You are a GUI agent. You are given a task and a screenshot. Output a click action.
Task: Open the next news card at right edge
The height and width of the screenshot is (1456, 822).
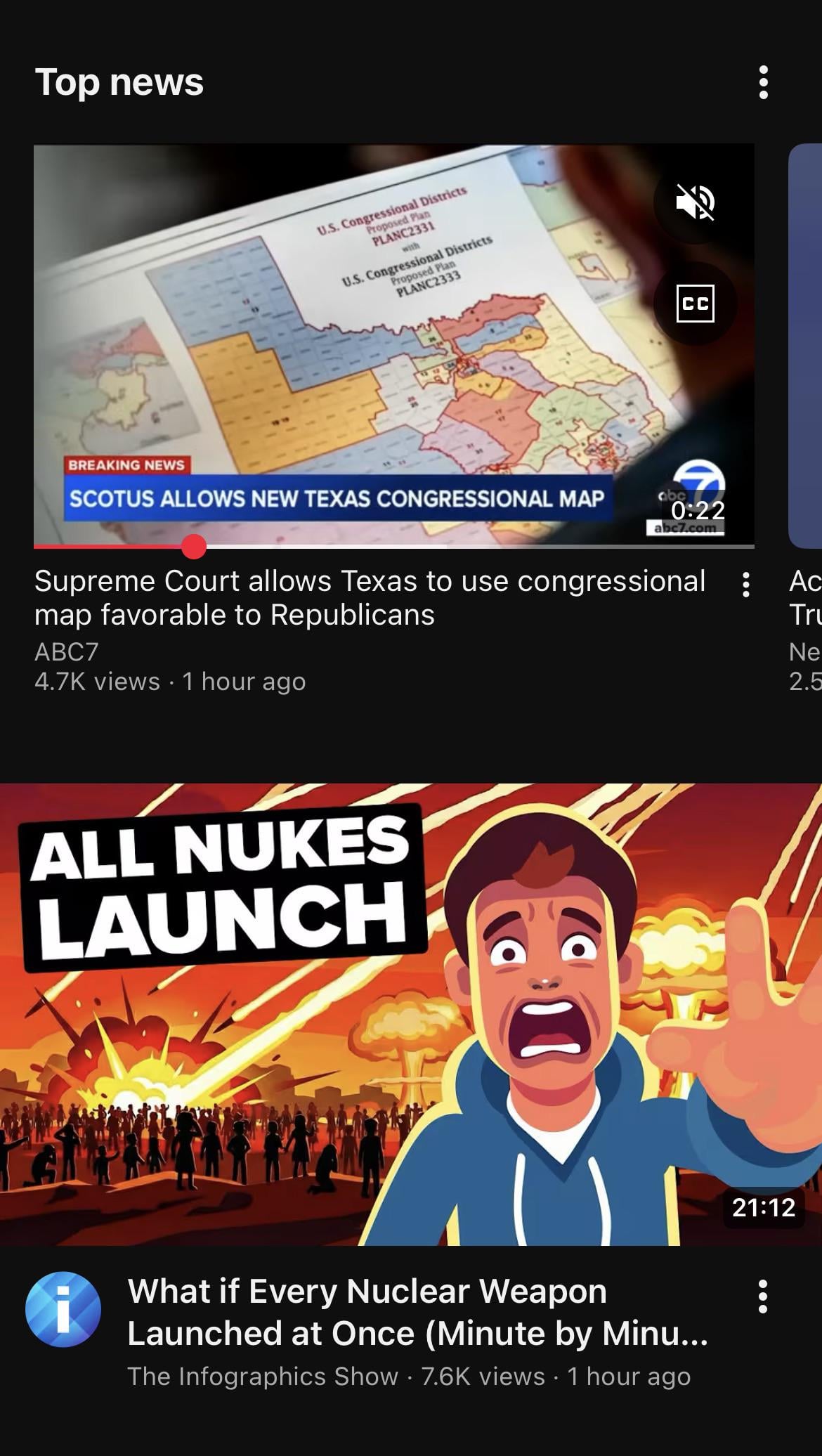click(805, 344)
